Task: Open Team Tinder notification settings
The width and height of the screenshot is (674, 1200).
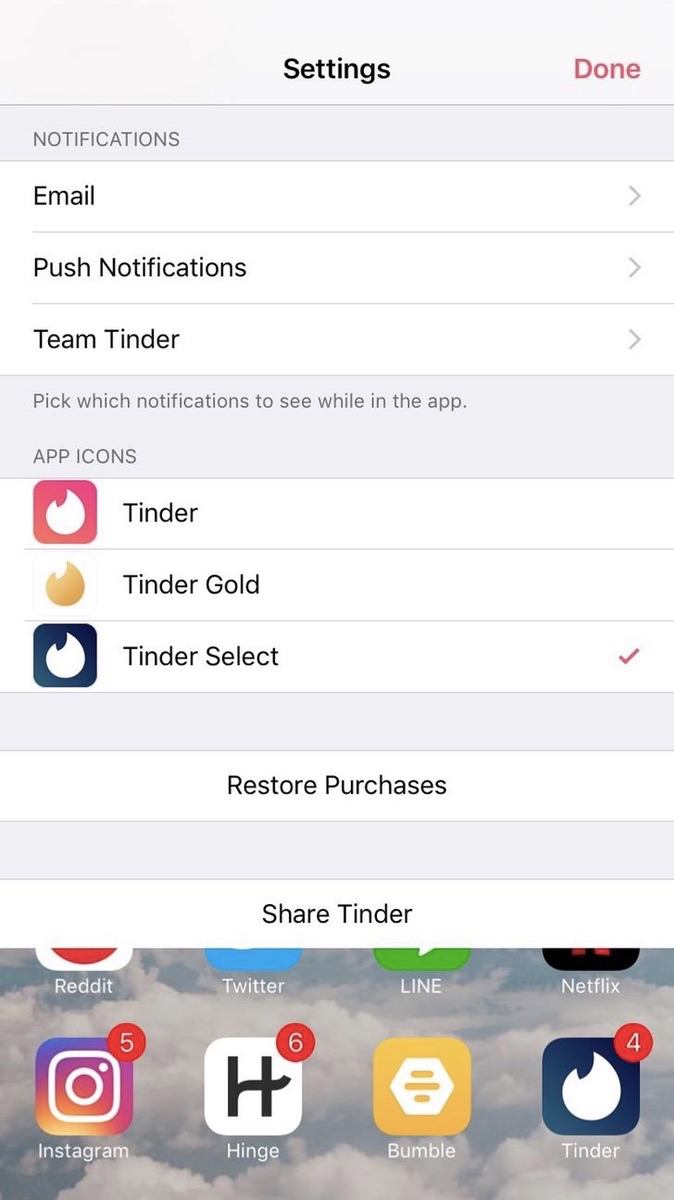Action: click(337, 340)
